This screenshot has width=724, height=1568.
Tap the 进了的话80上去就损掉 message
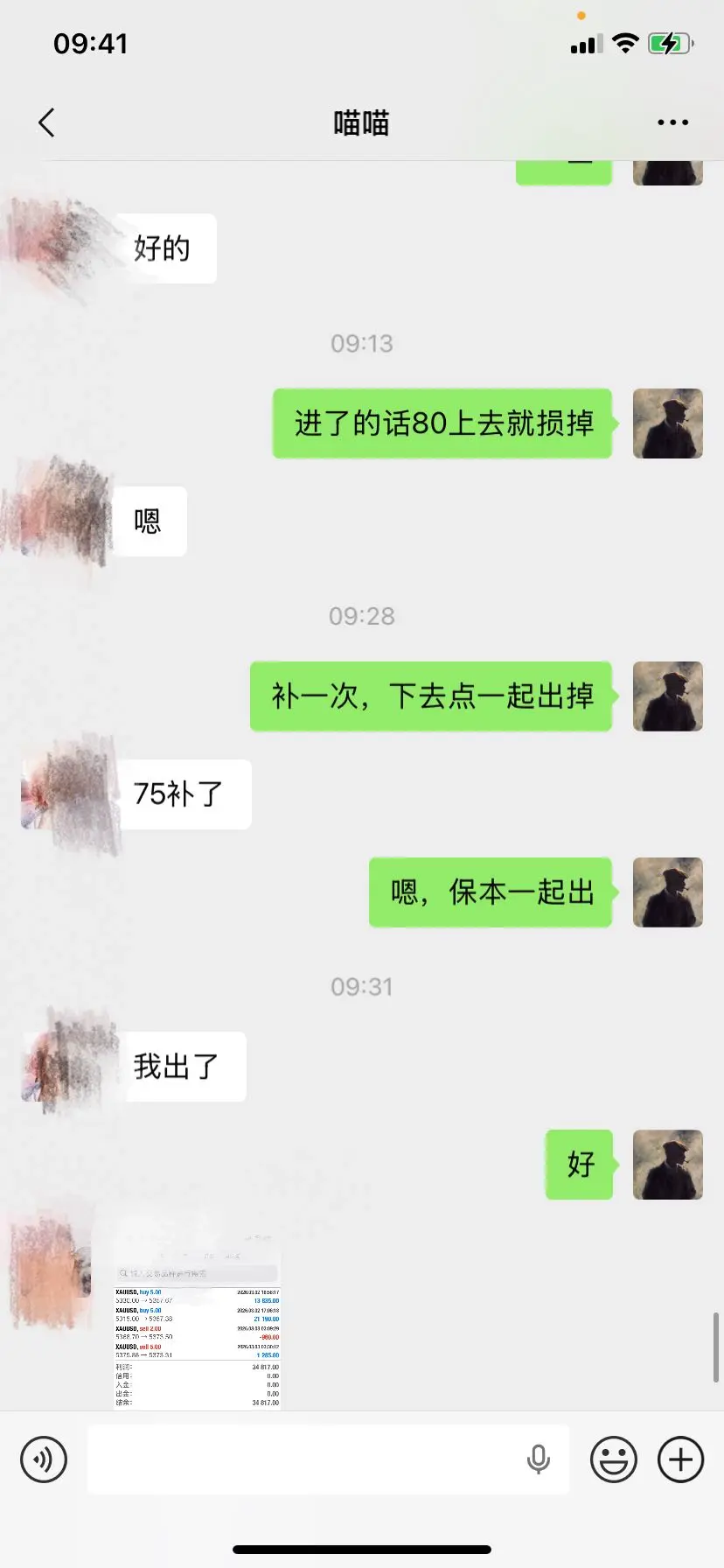click(442, 423)
